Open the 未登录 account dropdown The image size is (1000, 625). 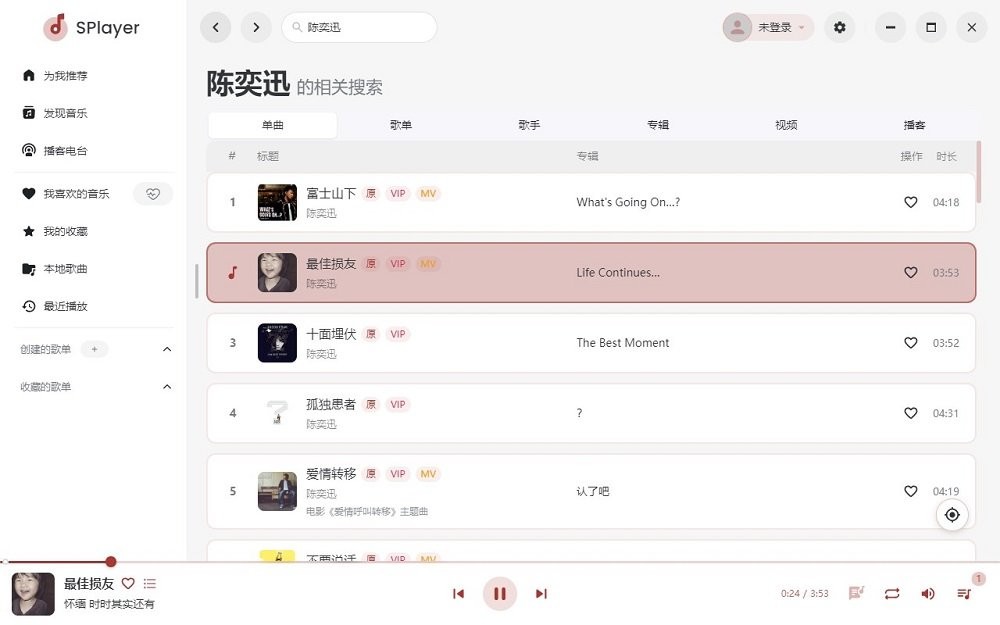pyautogui.click(x=769, y=28)
